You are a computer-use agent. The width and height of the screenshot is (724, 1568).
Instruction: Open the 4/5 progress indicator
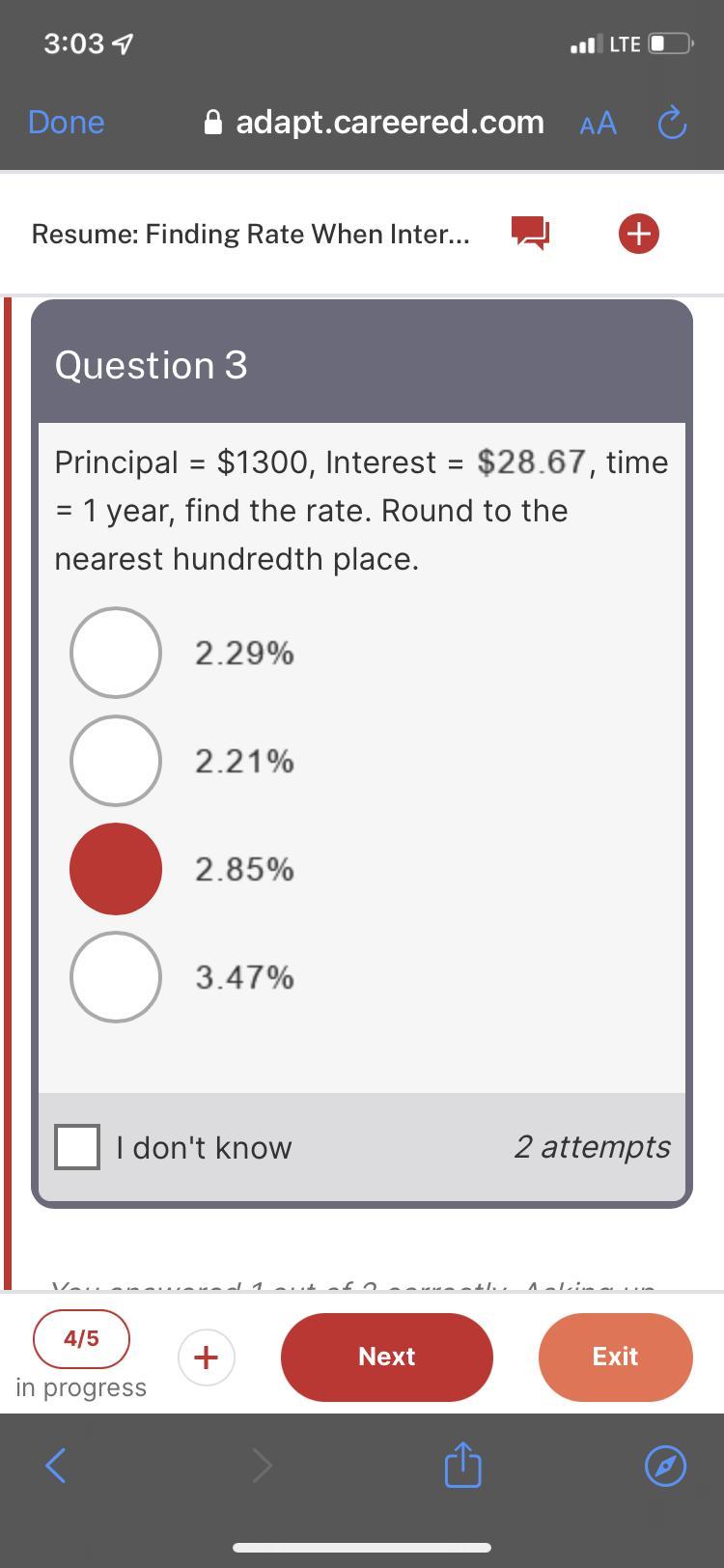82,1338
